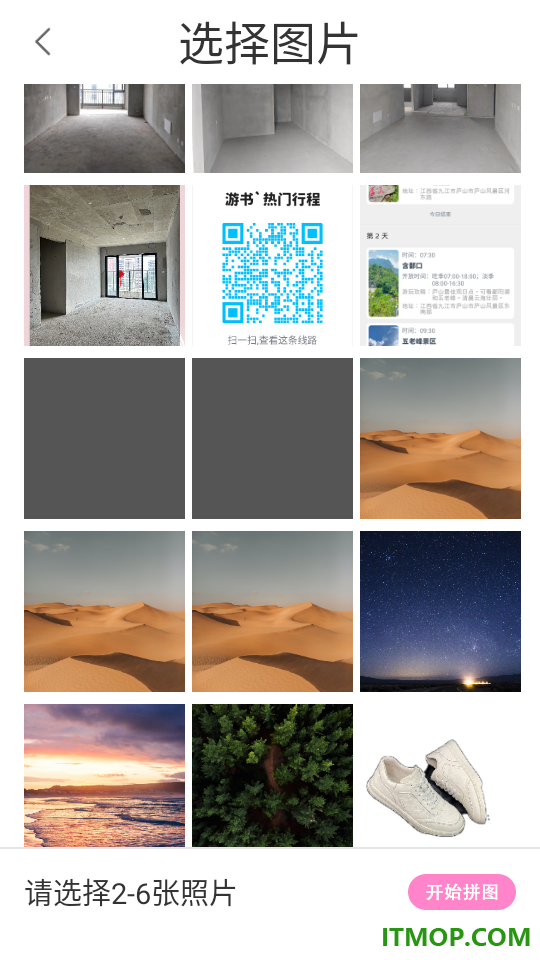
Task: Choose the starry night sky photo
Action: 440,611
